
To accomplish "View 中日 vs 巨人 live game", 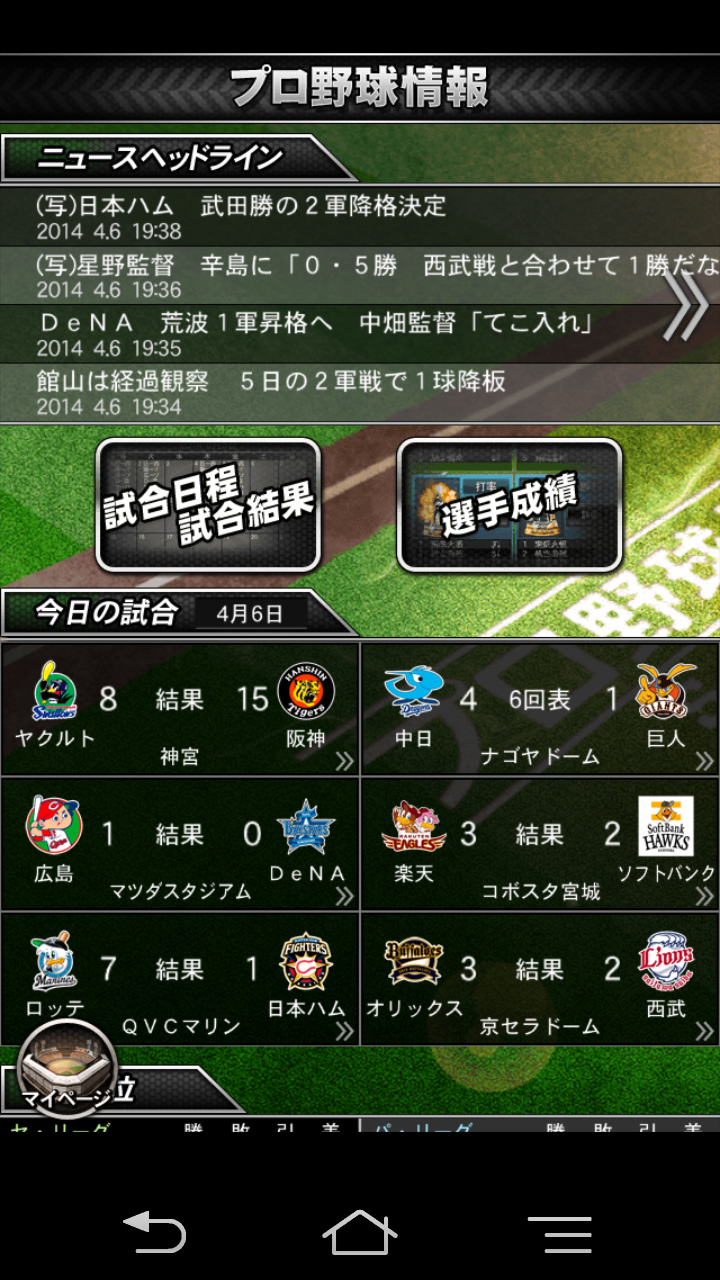I will click(x=540, y=709).
